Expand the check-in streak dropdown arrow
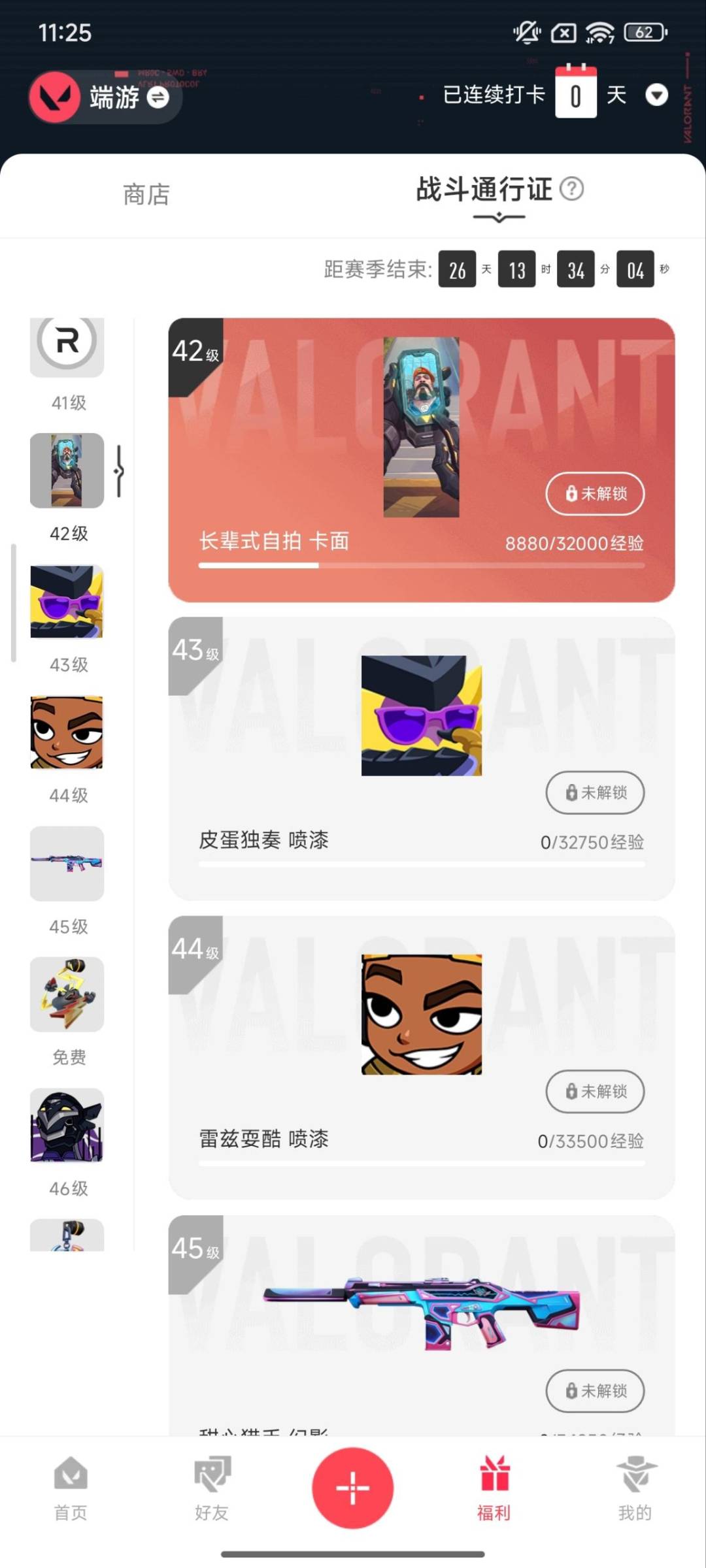This screenshot has height=1568, width=706. [656, 95]
